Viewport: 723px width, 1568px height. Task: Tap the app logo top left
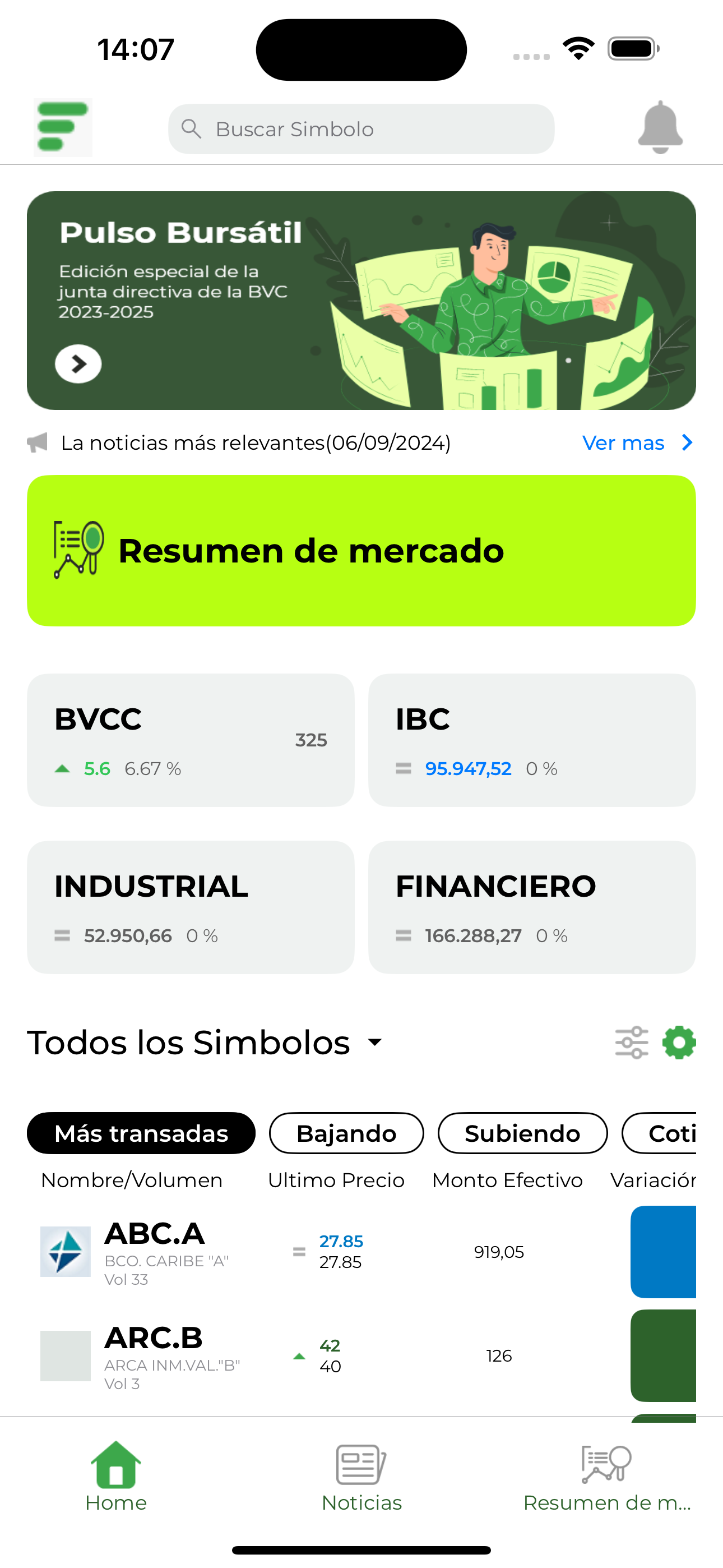pyautogui.click(x=63, y=127)
